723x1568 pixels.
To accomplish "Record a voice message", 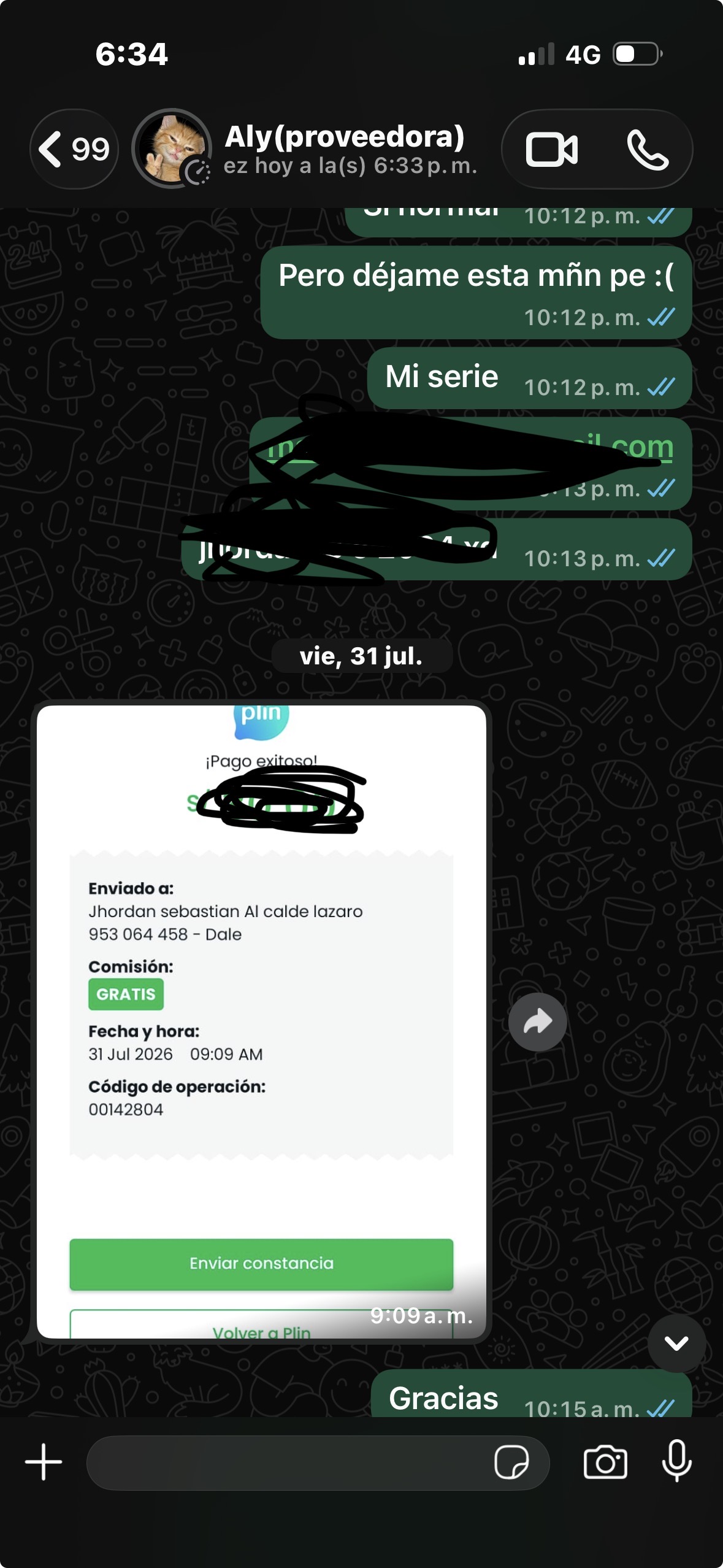I will click(x=677, y=1461).
